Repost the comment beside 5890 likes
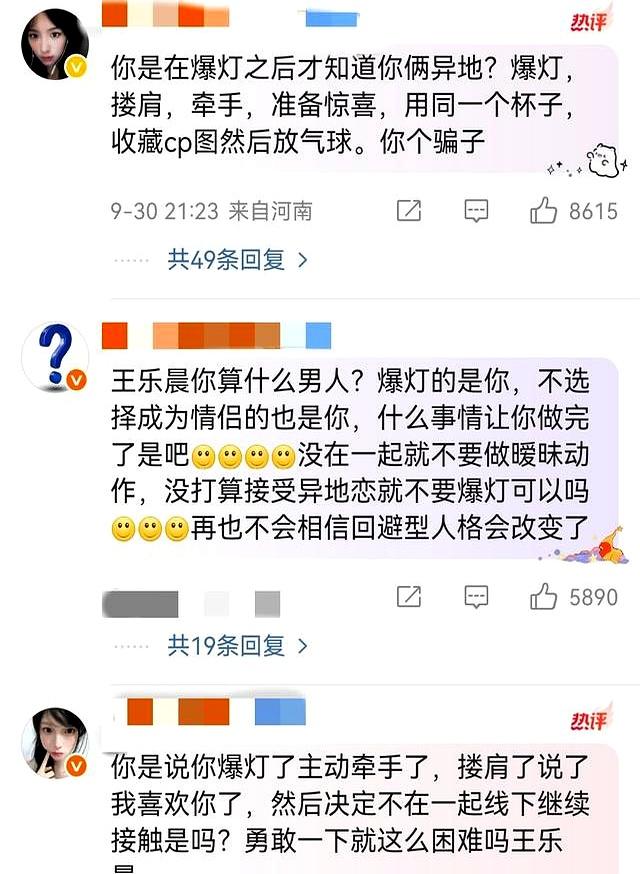640x874 pixels. coord(408,598)
